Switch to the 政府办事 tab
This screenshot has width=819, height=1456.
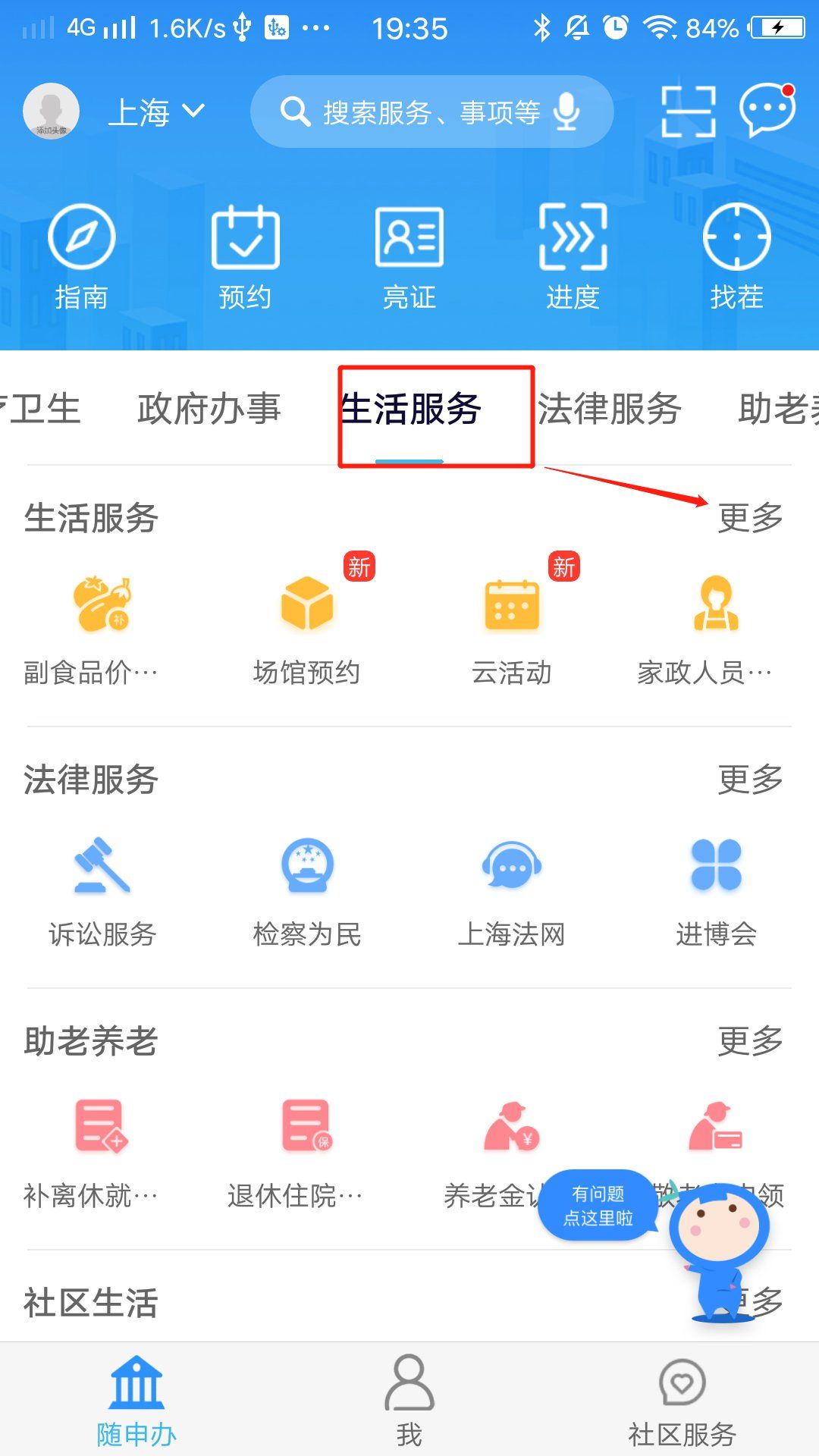click(x=209, y=409)
